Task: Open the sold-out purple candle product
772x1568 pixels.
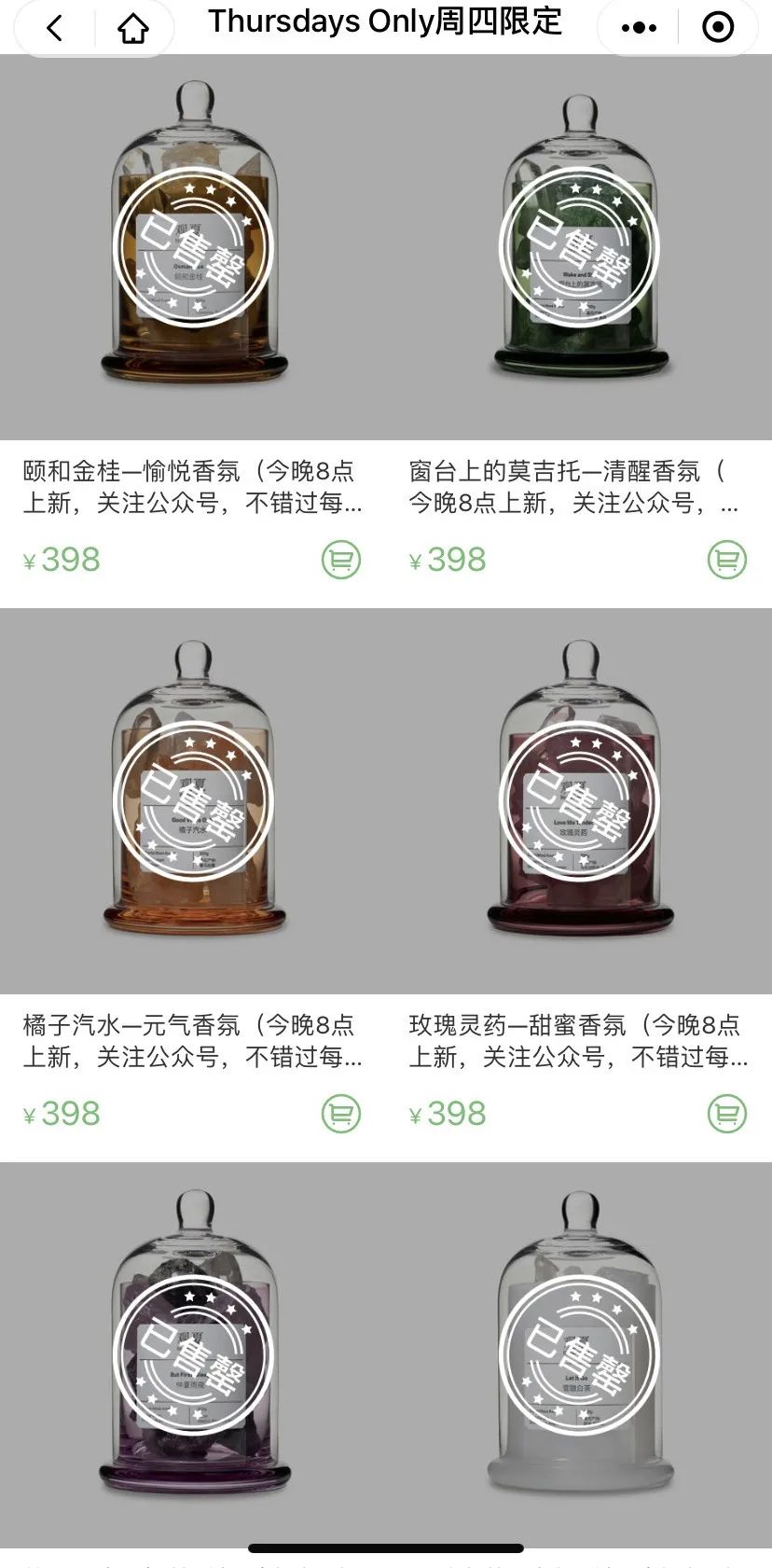Action: tap(193, 1353)
